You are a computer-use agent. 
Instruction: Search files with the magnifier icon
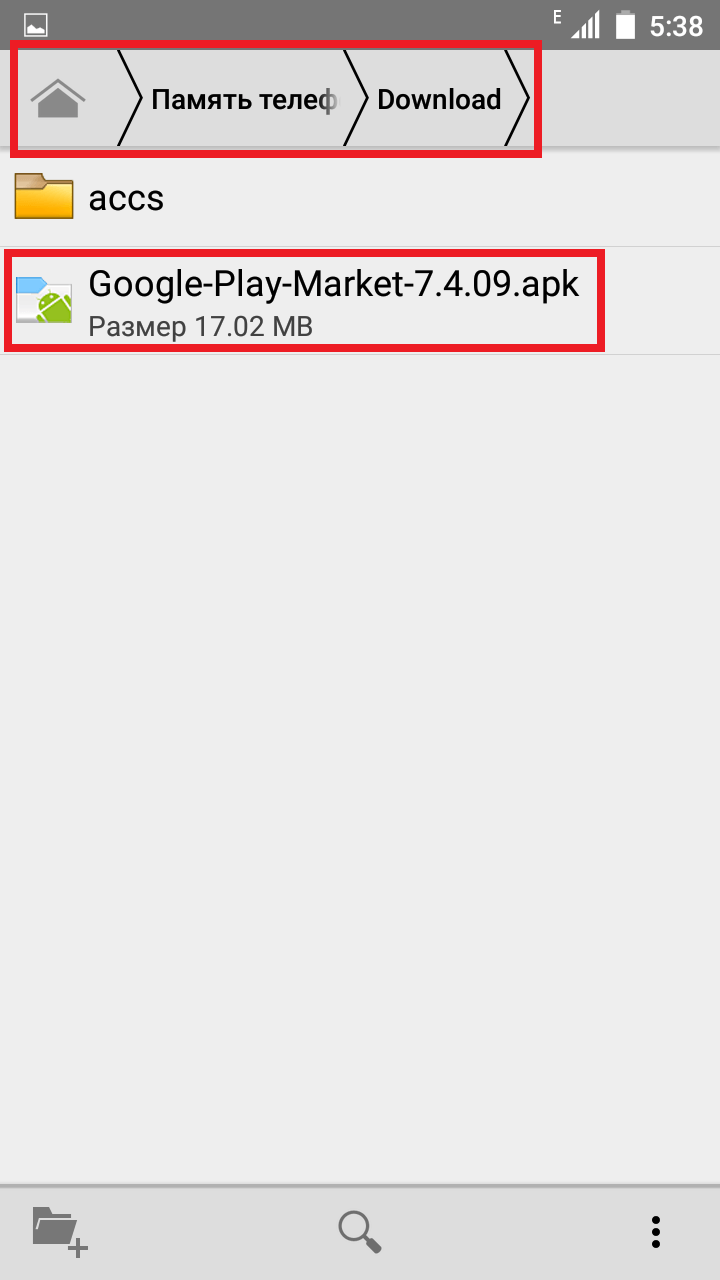360,1231
